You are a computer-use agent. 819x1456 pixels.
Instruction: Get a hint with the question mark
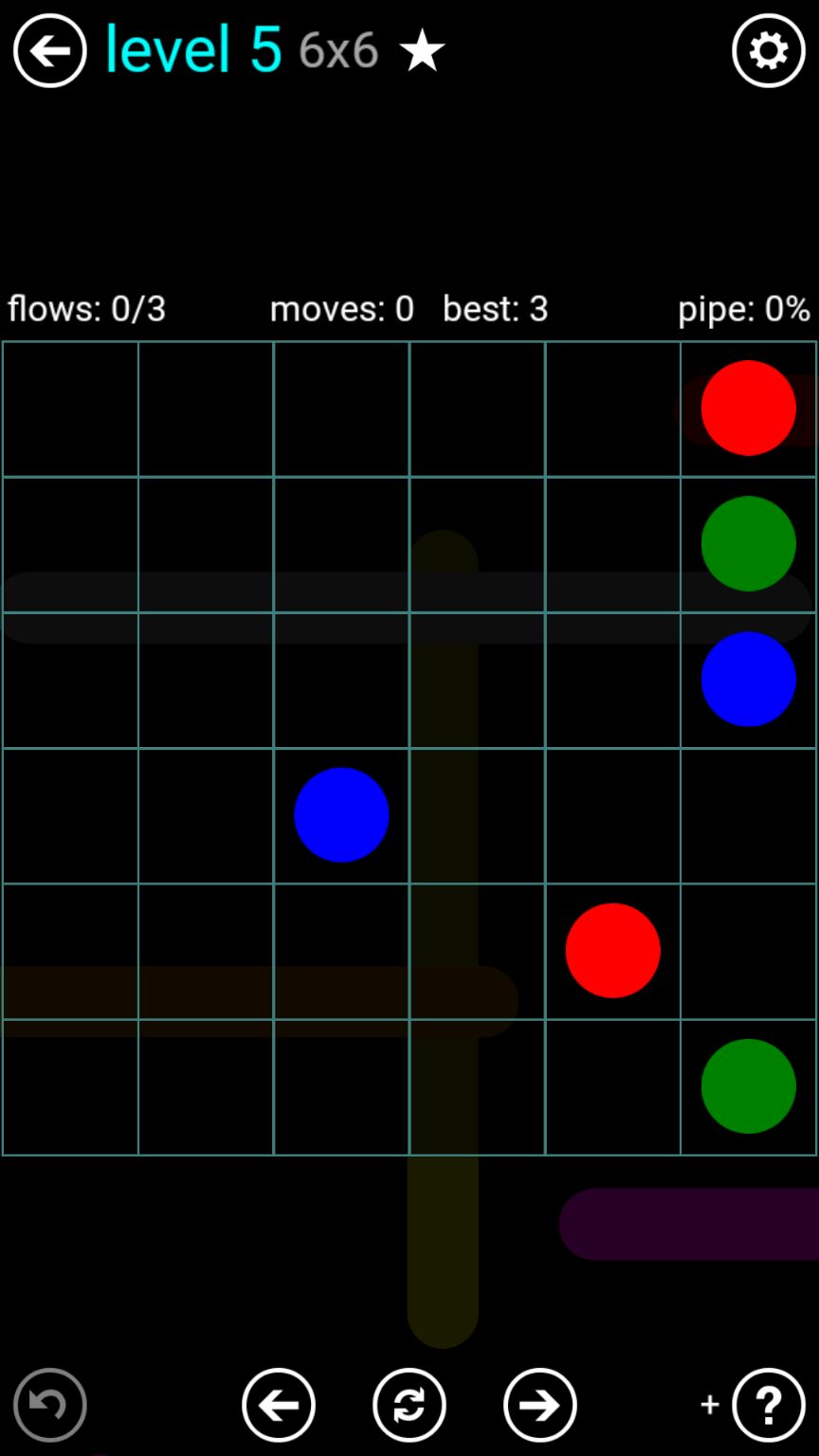[x=768, y=1404]
